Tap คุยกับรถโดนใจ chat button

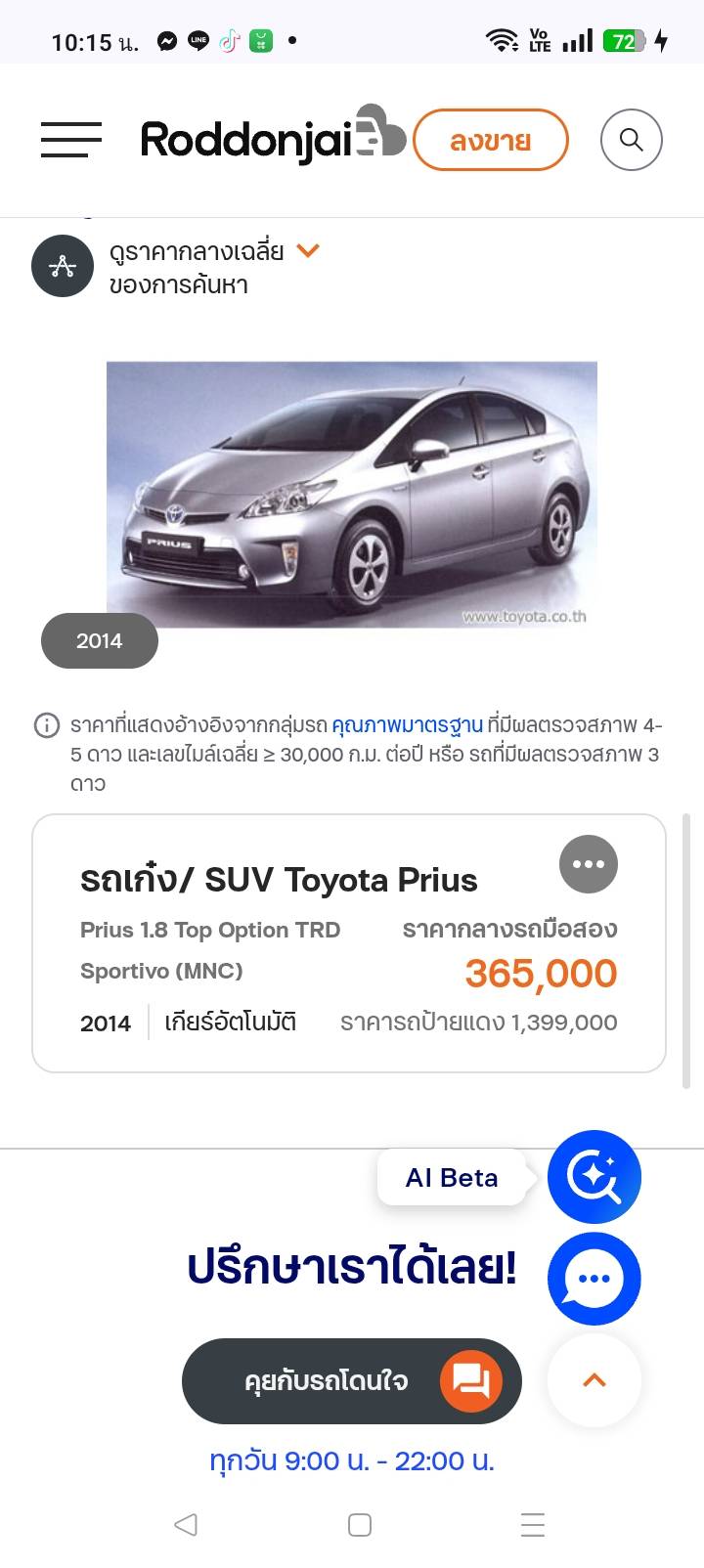coord(351,1381)
